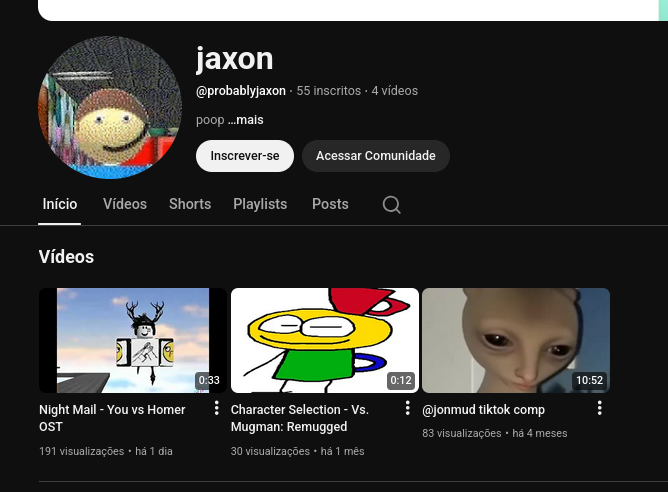The image size is (668, 492).
Task: Play Character Selection - Vs. Mugman: Remugged
Action: (324, 340)
